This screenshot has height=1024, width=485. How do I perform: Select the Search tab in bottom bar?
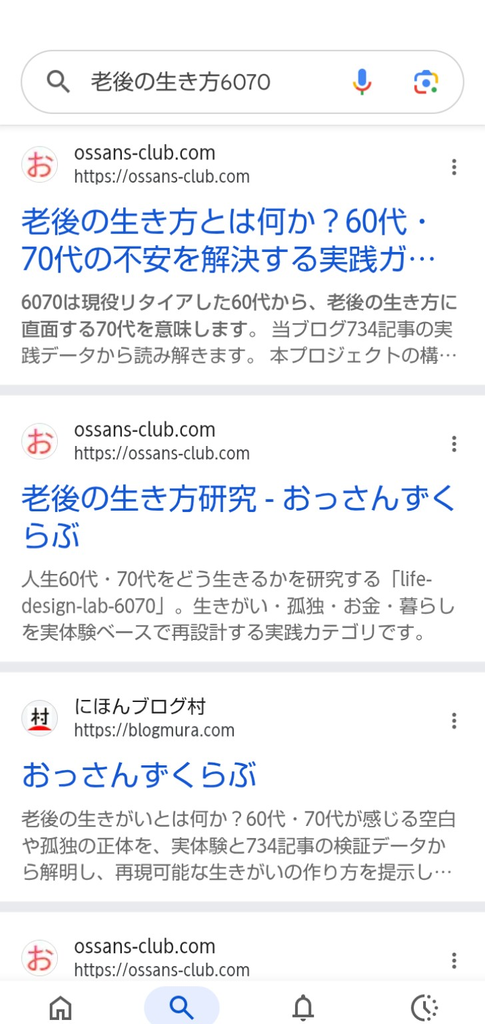coord(181,1007)
